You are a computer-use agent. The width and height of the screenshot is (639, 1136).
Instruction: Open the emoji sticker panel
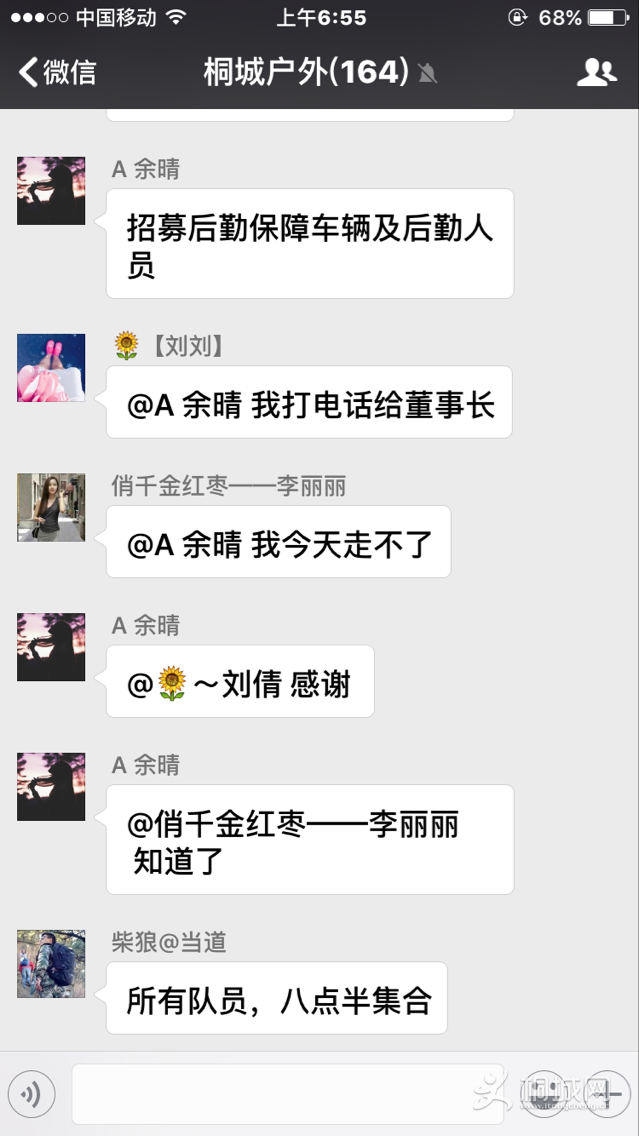click(547, 1095)
